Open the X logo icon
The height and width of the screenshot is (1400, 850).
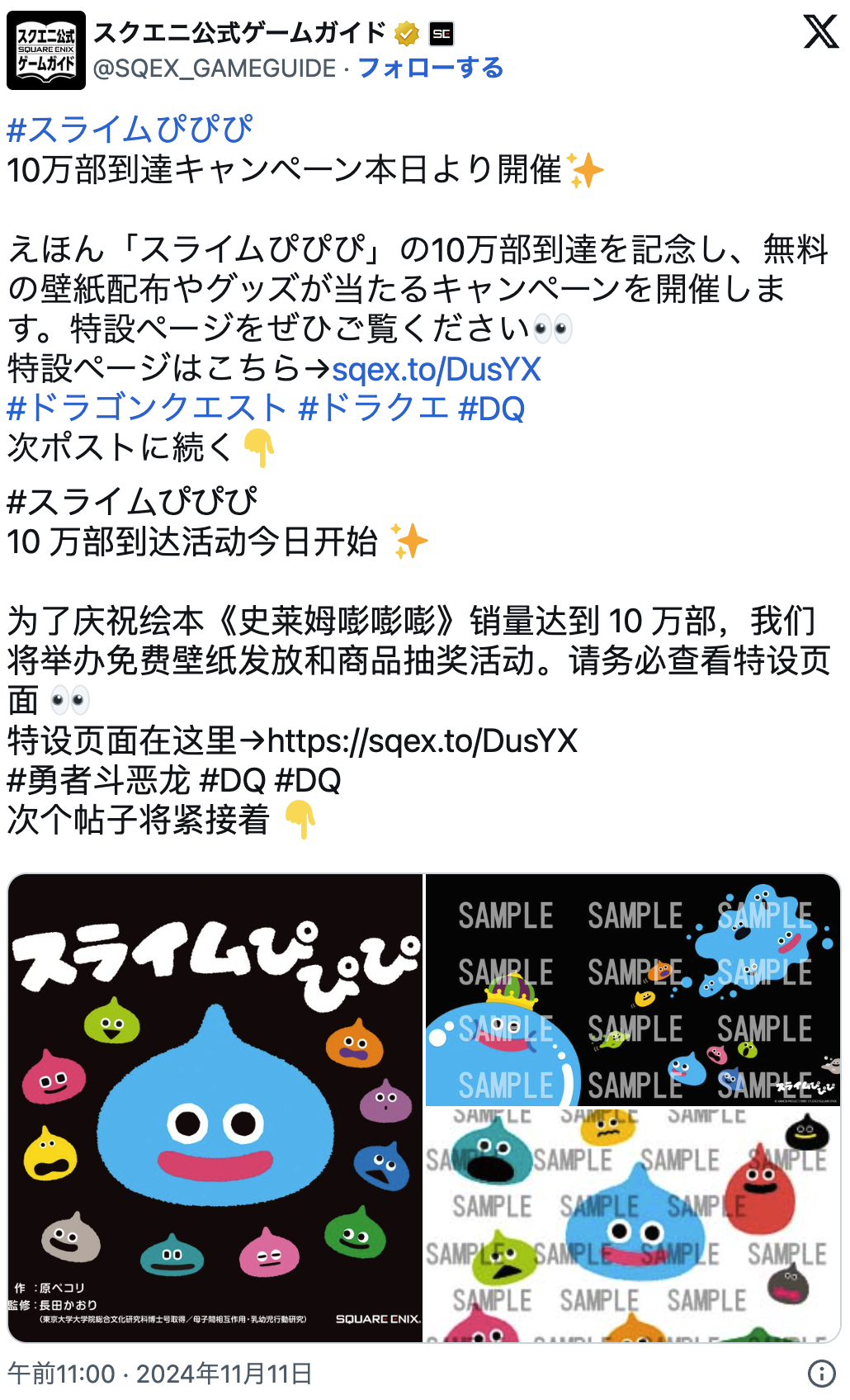[x=820, y=32]
